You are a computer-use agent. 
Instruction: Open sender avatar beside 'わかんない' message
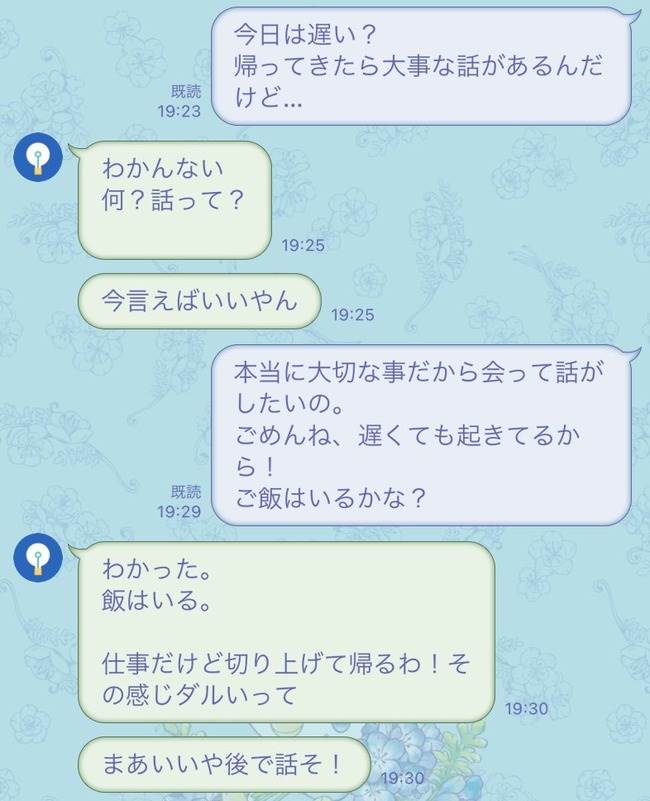[x=39, y=160]
